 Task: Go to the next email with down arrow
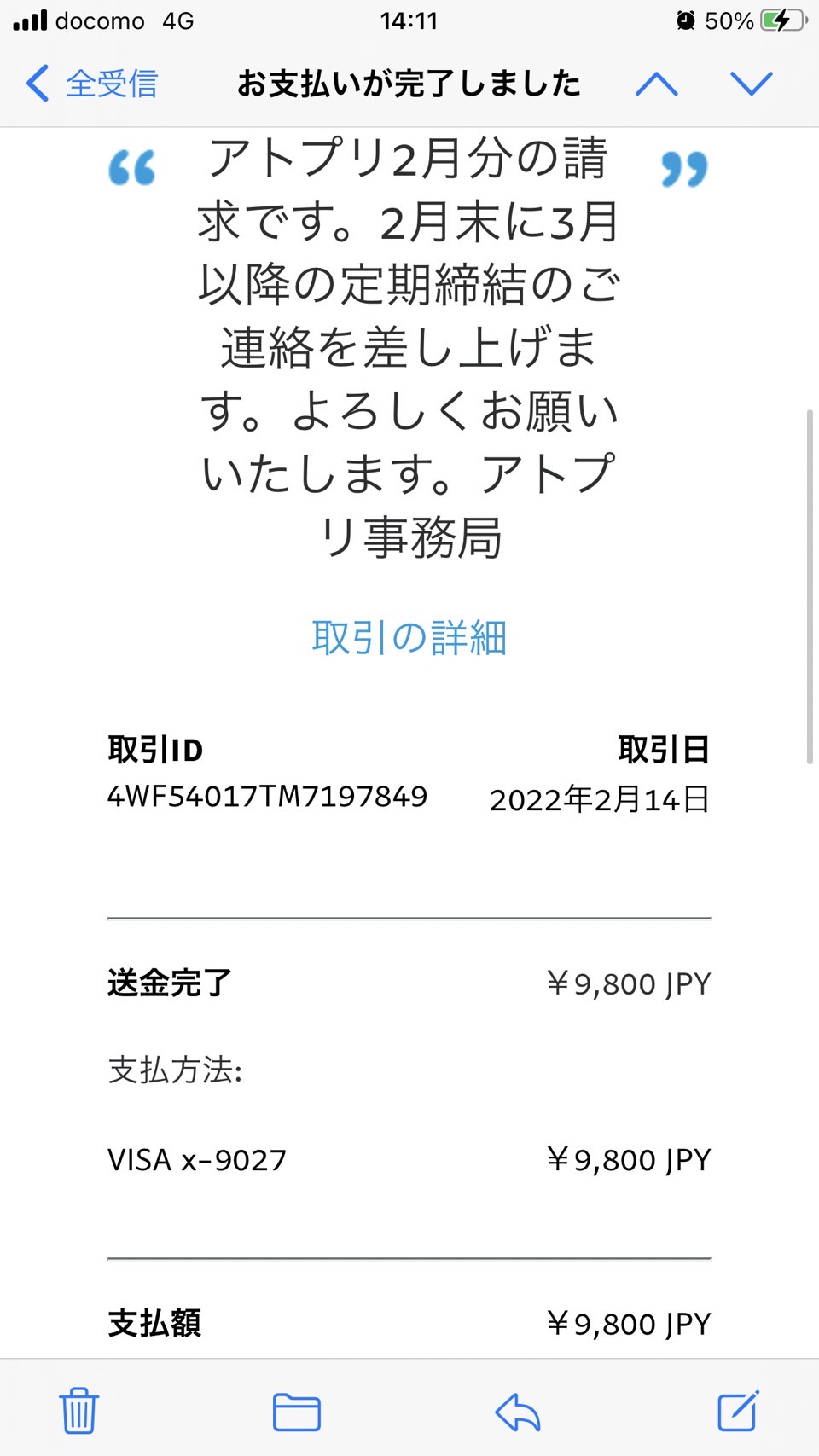[x=752, y=84]
